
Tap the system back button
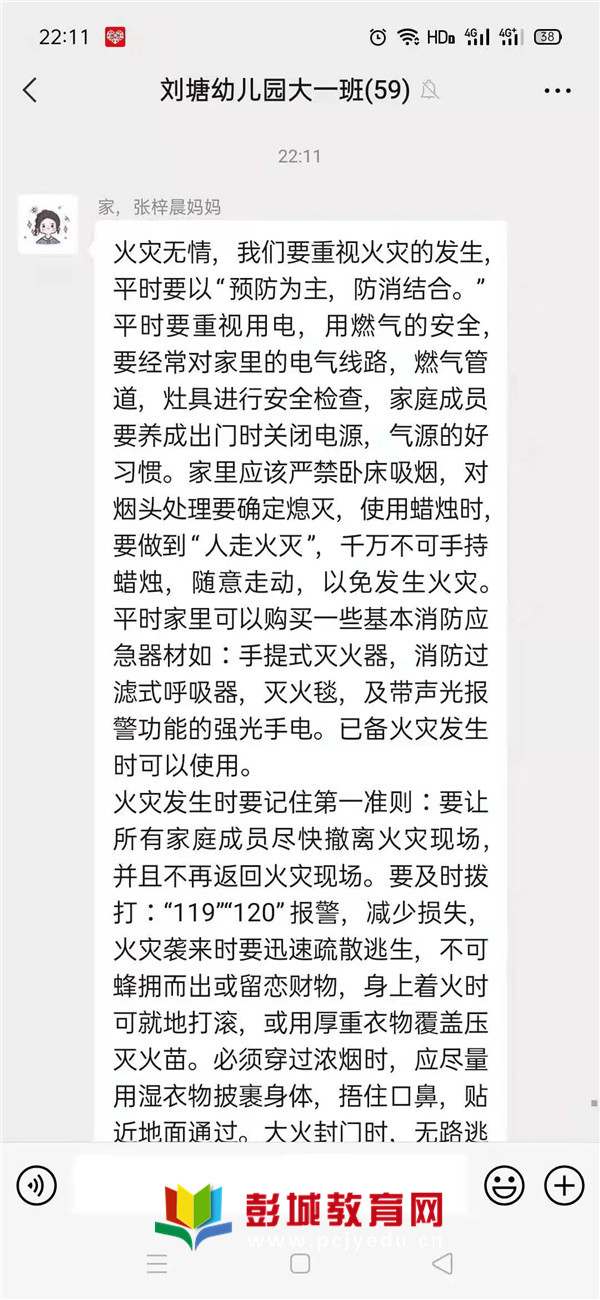pos(442,1264)
